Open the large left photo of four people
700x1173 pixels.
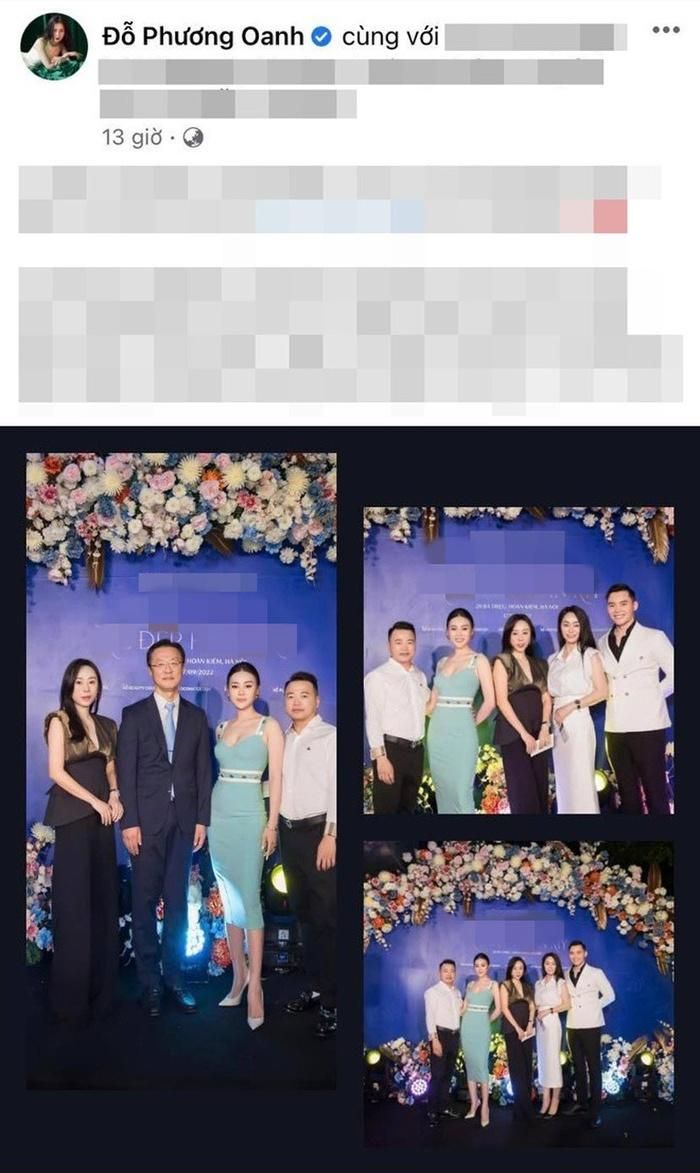(181, 770)
